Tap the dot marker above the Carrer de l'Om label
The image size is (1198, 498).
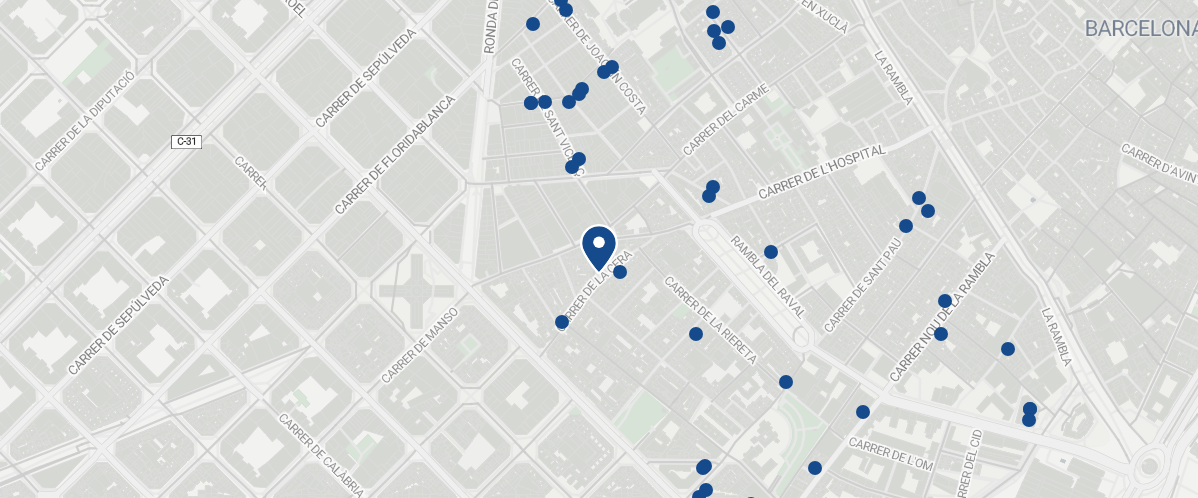click(863, 412)
